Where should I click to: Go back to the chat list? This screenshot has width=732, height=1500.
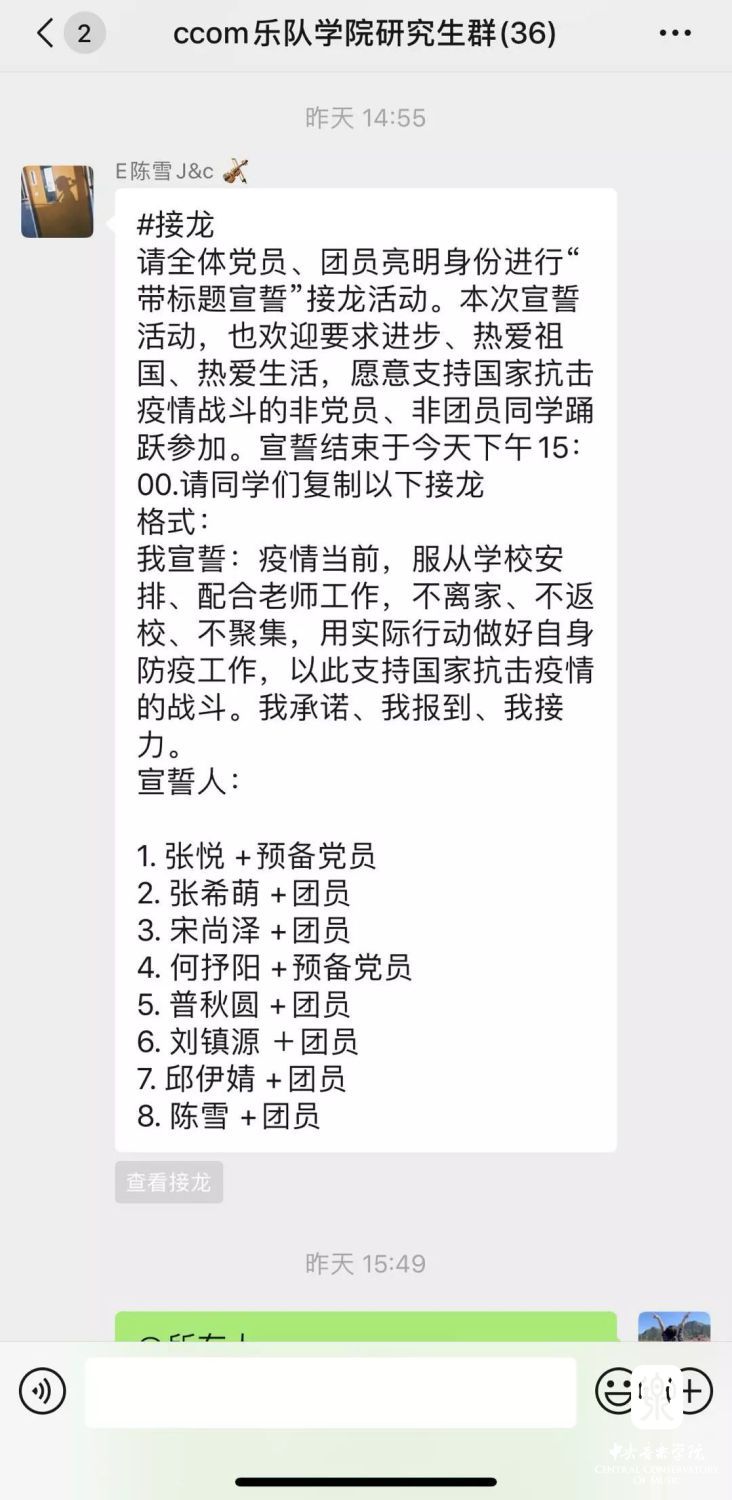[x=45, y=34]
